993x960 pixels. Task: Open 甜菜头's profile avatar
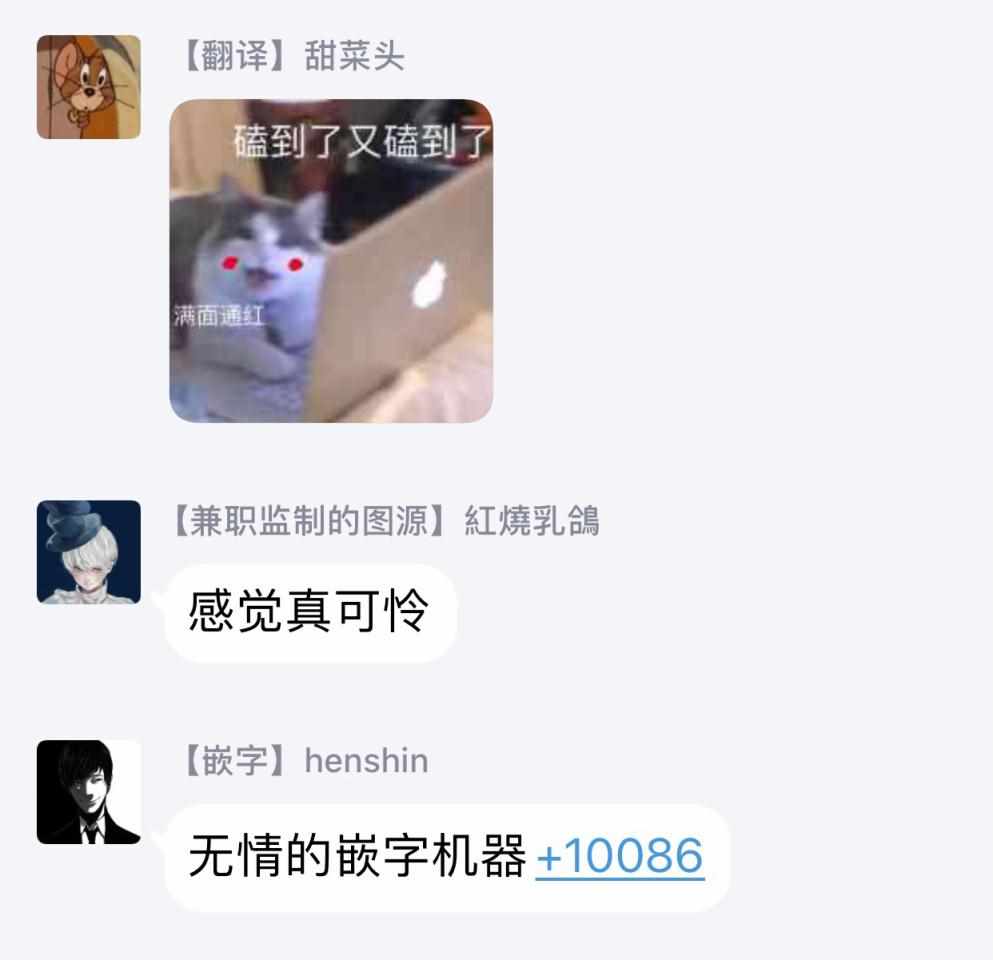coord(88,87)
